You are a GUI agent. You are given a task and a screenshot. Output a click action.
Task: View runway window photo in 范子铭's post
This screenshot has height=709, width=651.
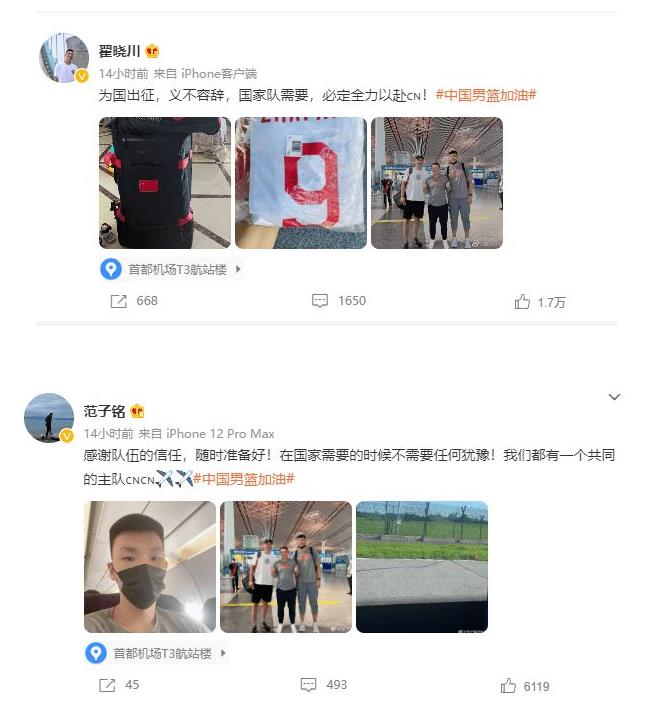tap(422, 566)
